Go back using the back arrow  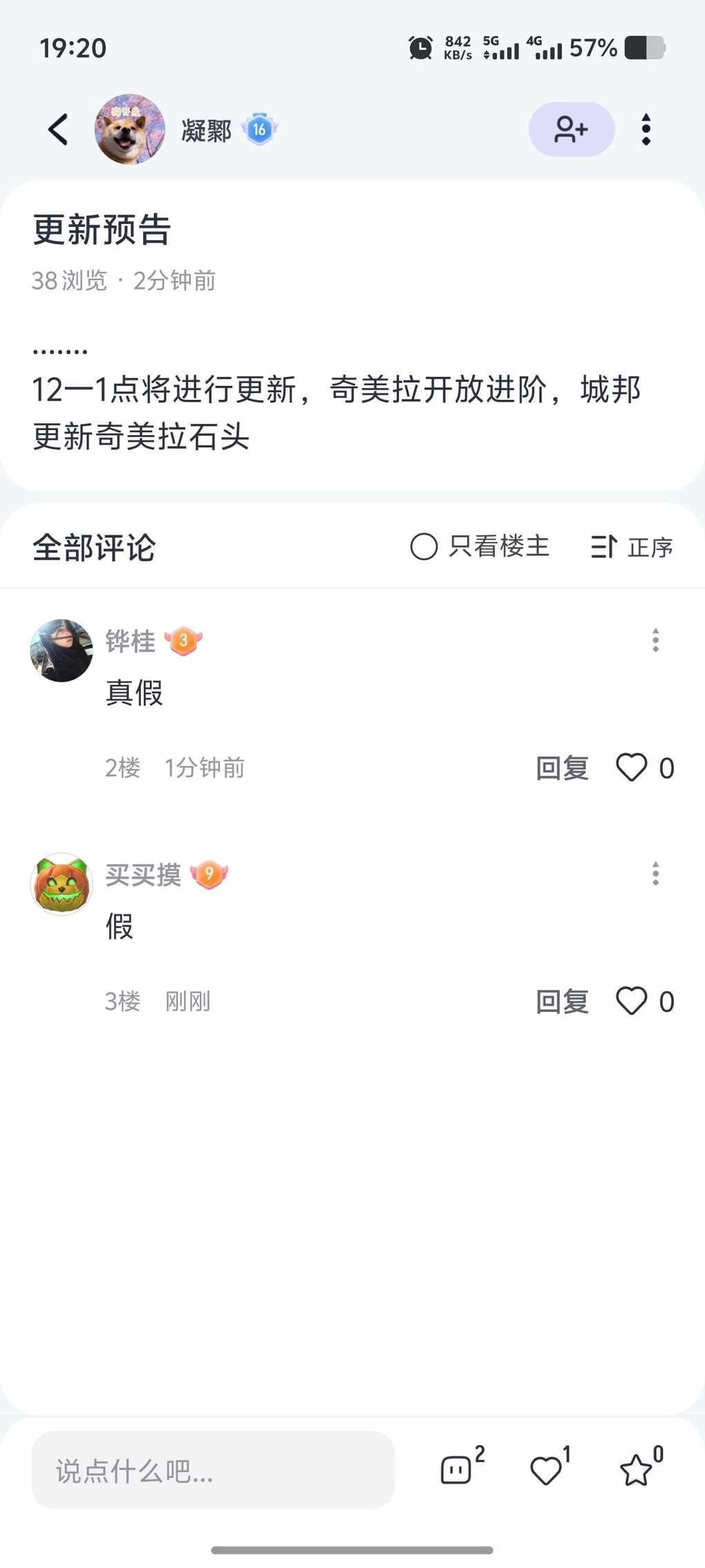[x=59, y=129]
